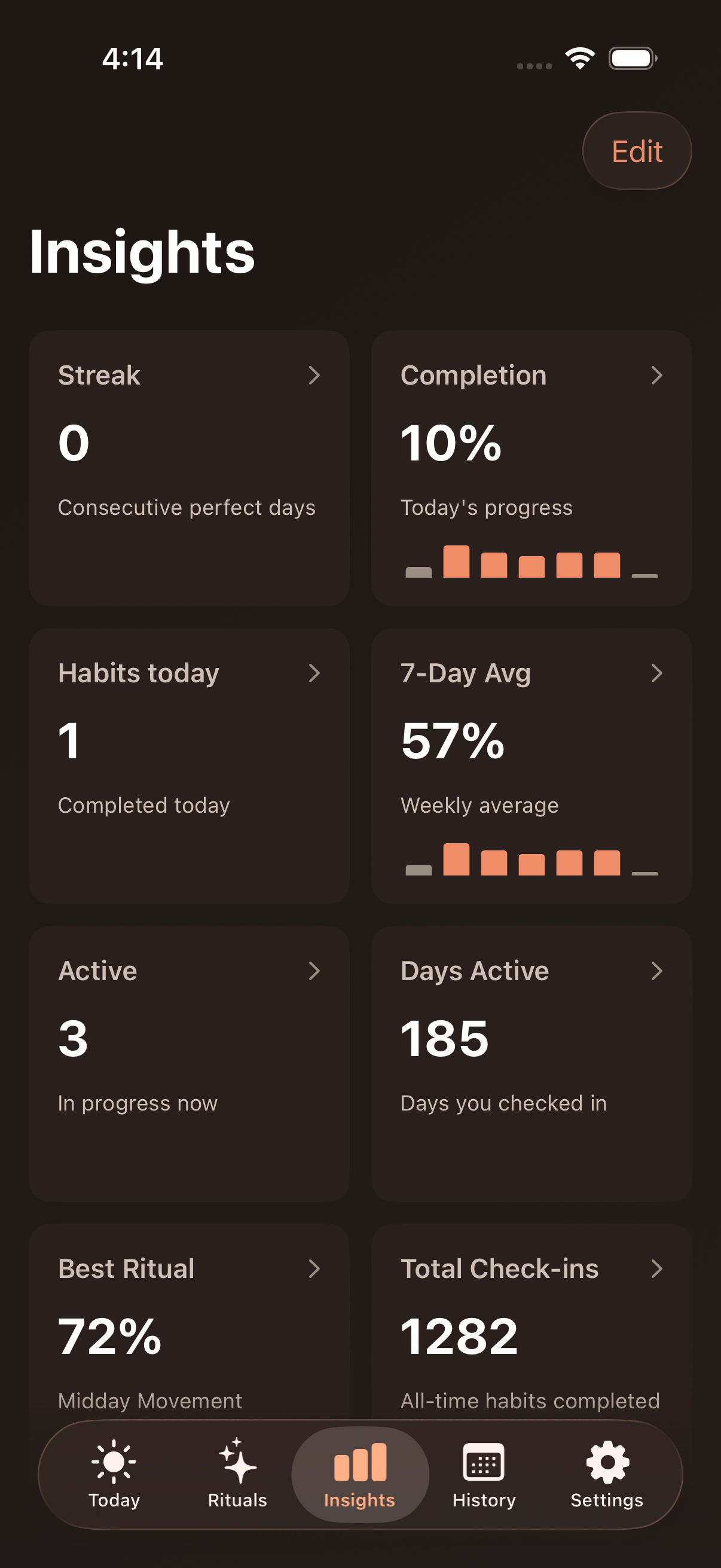Open the Settings tab
721x1568 pixels.
(607, 1474)
